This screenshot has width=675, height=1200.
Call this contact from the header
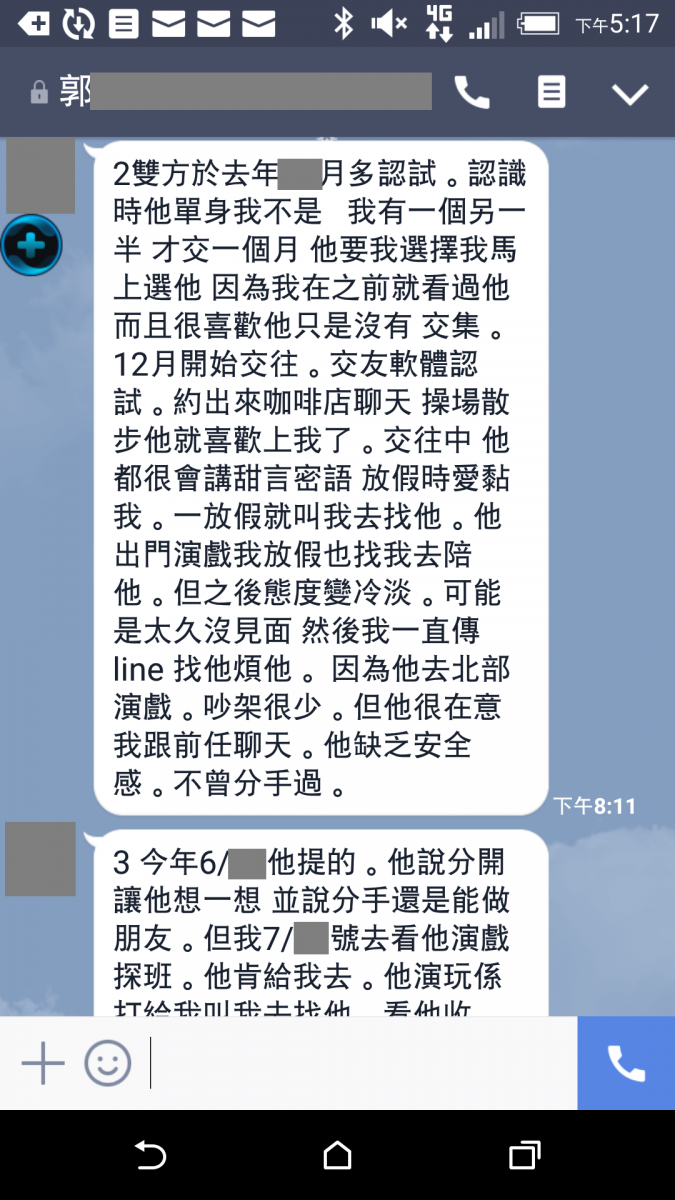(x=472, y=93)
